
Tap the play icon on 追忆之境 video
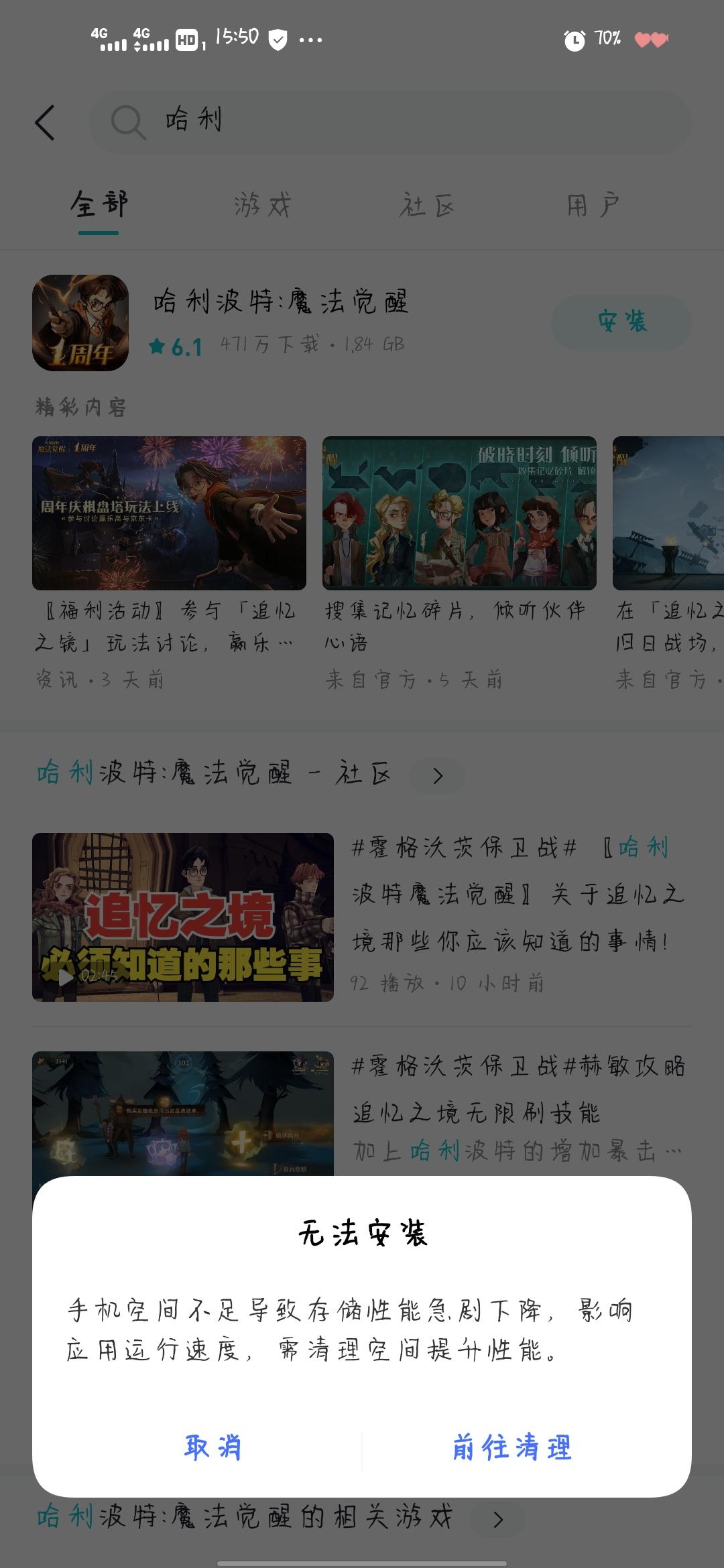65,978
